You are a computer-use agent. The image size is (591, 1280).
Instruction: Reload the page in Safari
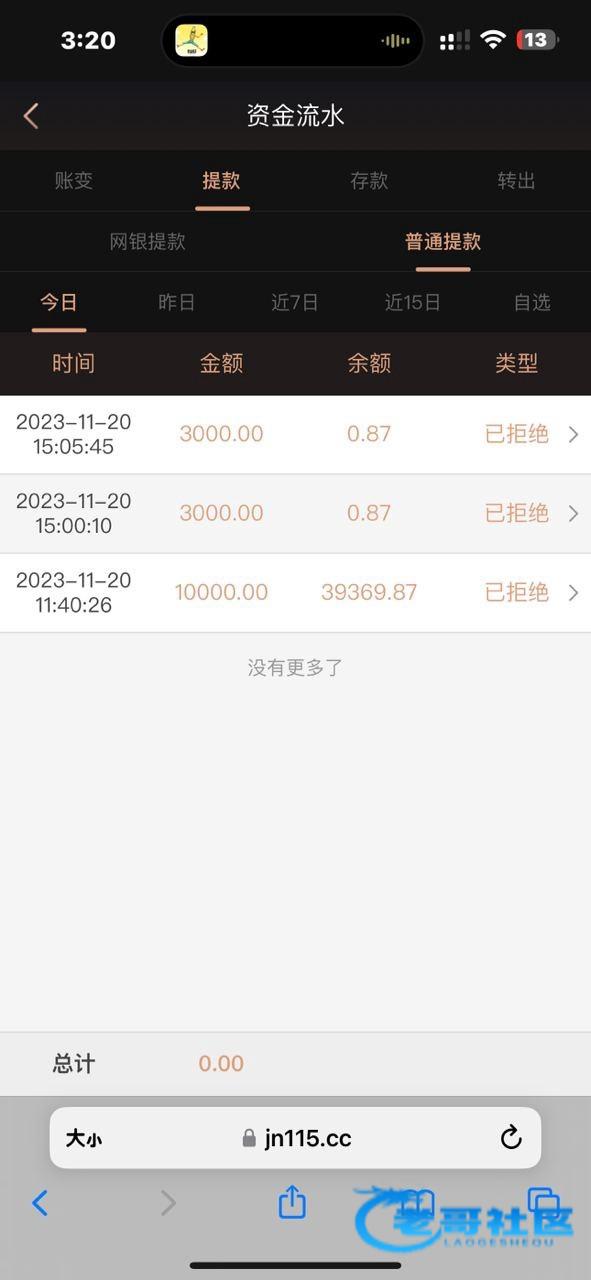[511, 1138]
